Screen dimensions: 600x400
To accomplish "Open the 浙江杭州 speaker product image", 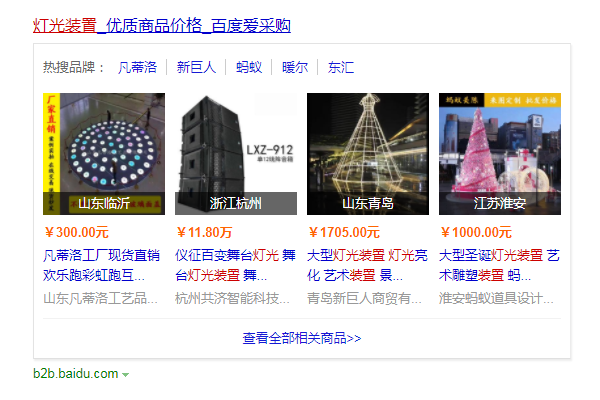I will point(236,153).
